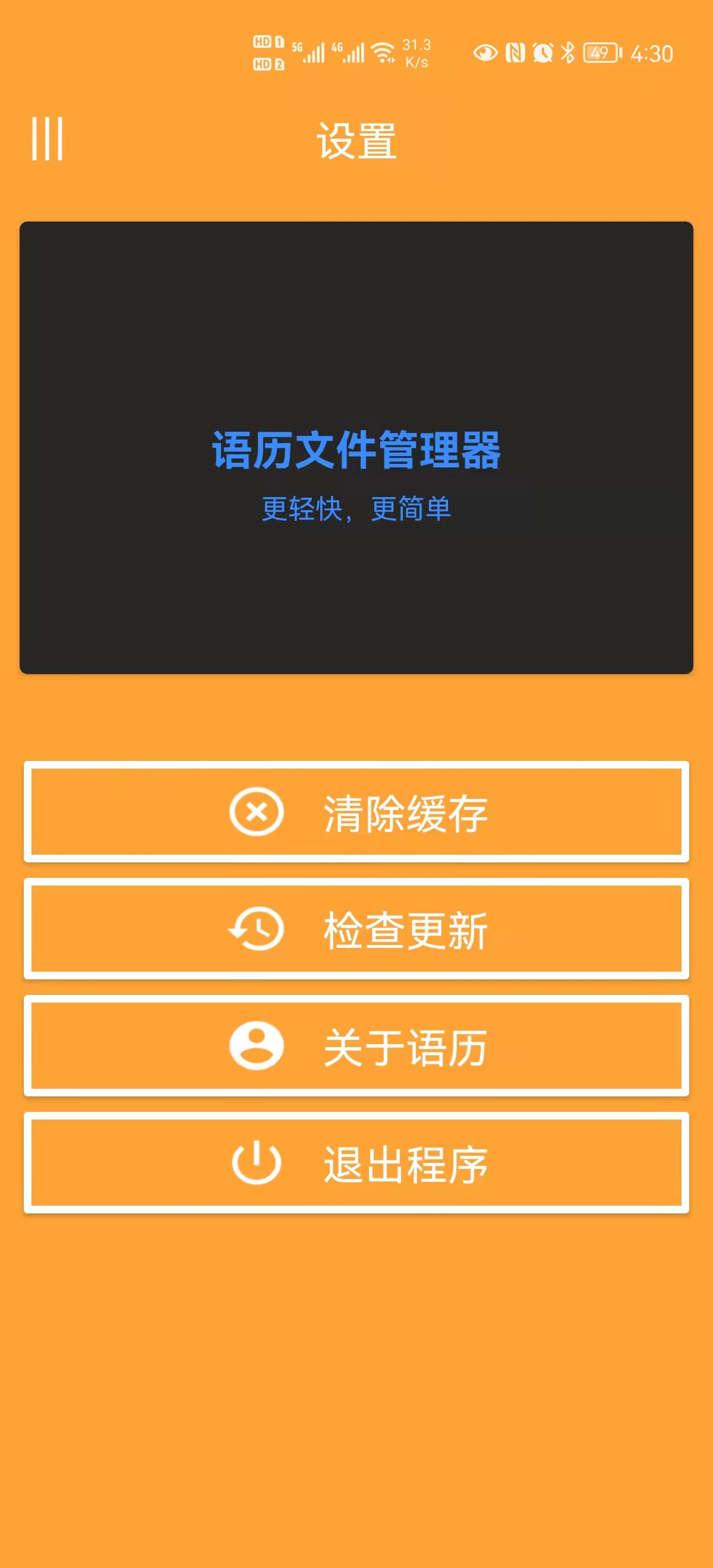Viewport: 713px width, 1568px height.
Task: Click the clock icon beside 检查更新
Action: [256, 928]
